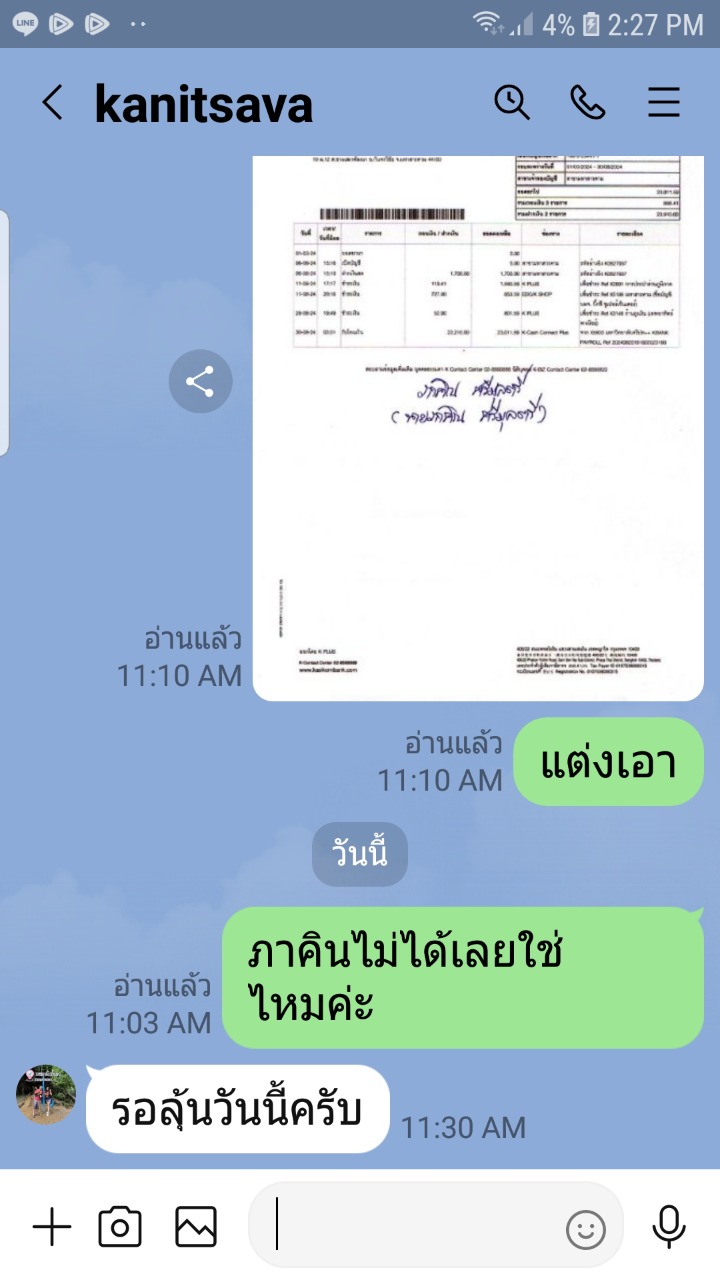Share the document image

[200, 381]
